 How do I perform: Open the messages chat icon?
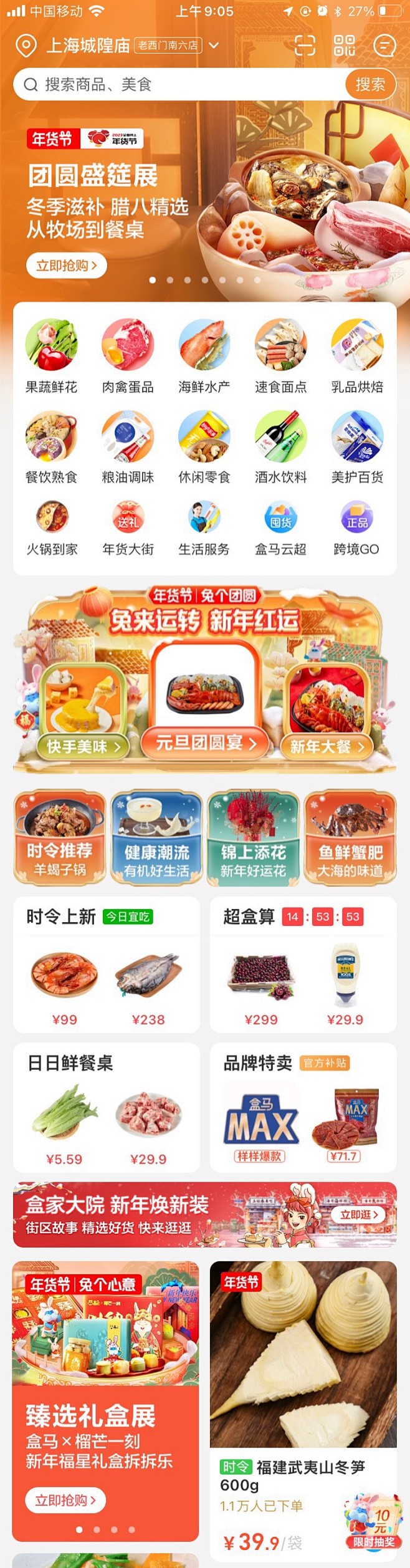click(x=384, y=46)
